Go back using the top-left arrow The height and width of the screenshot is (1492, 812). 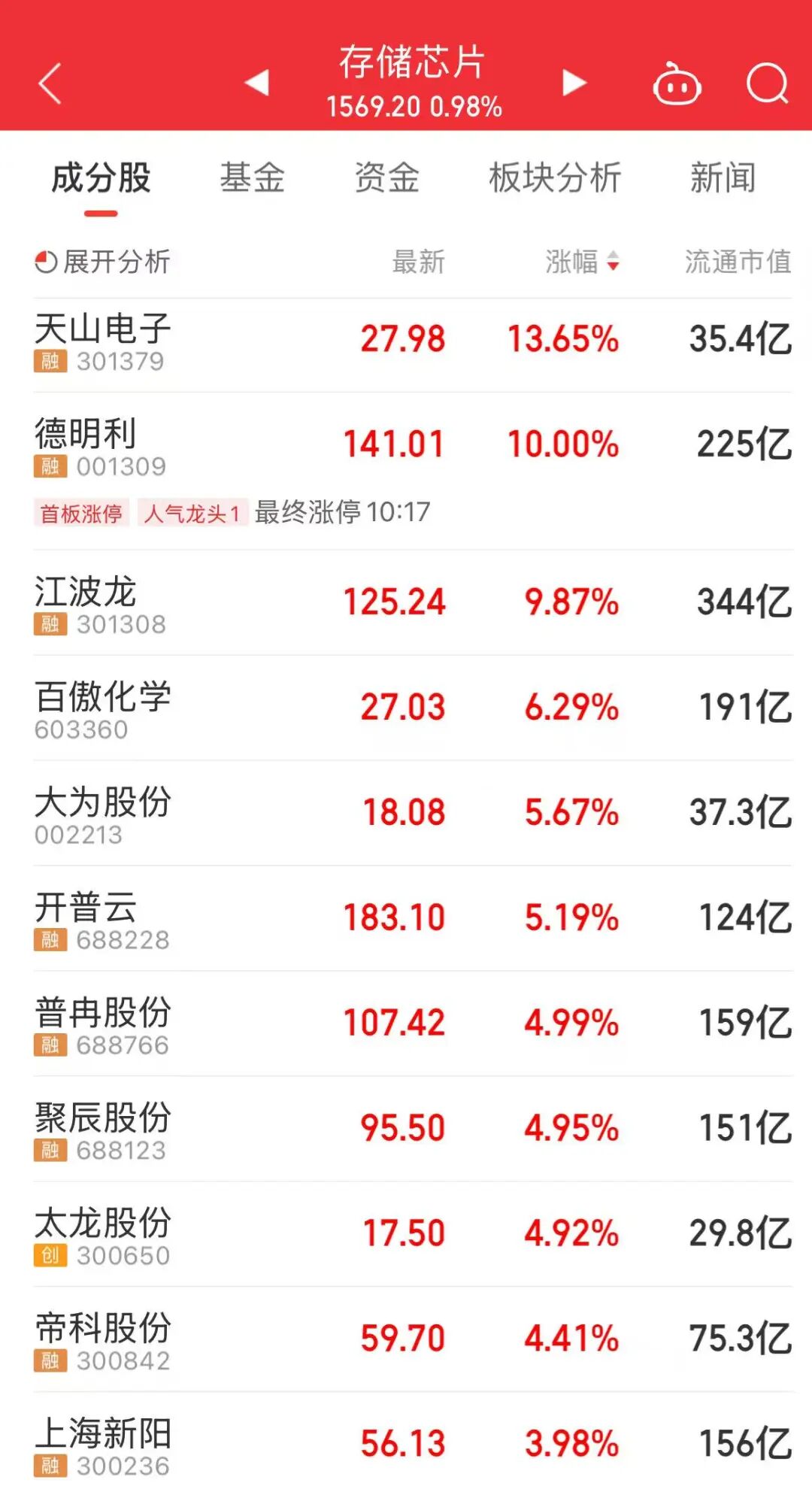[x=50, y=83]
